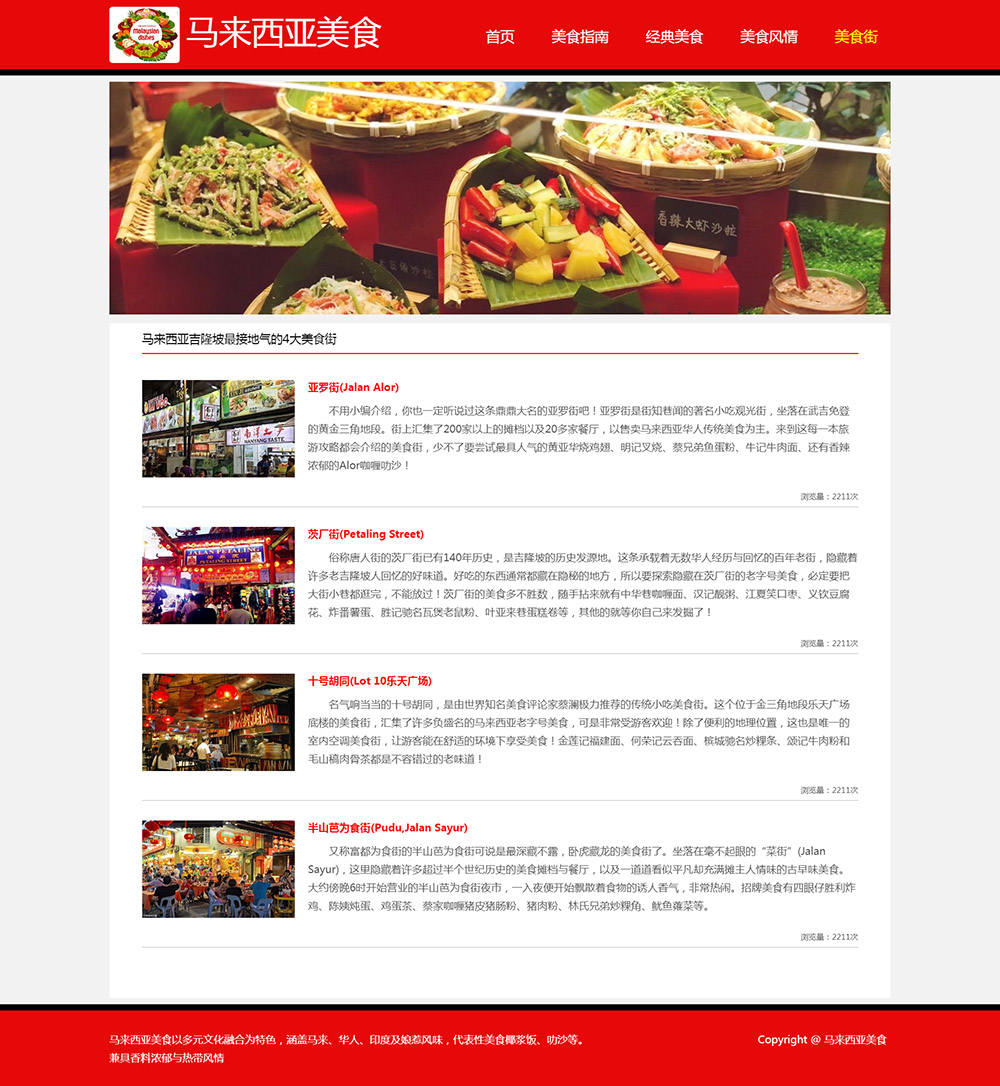Screen dimensions: 1000x1086
Task: Open the 十号胡同(Lot 10乐天广场) article
Action: [x=369, y=681]
